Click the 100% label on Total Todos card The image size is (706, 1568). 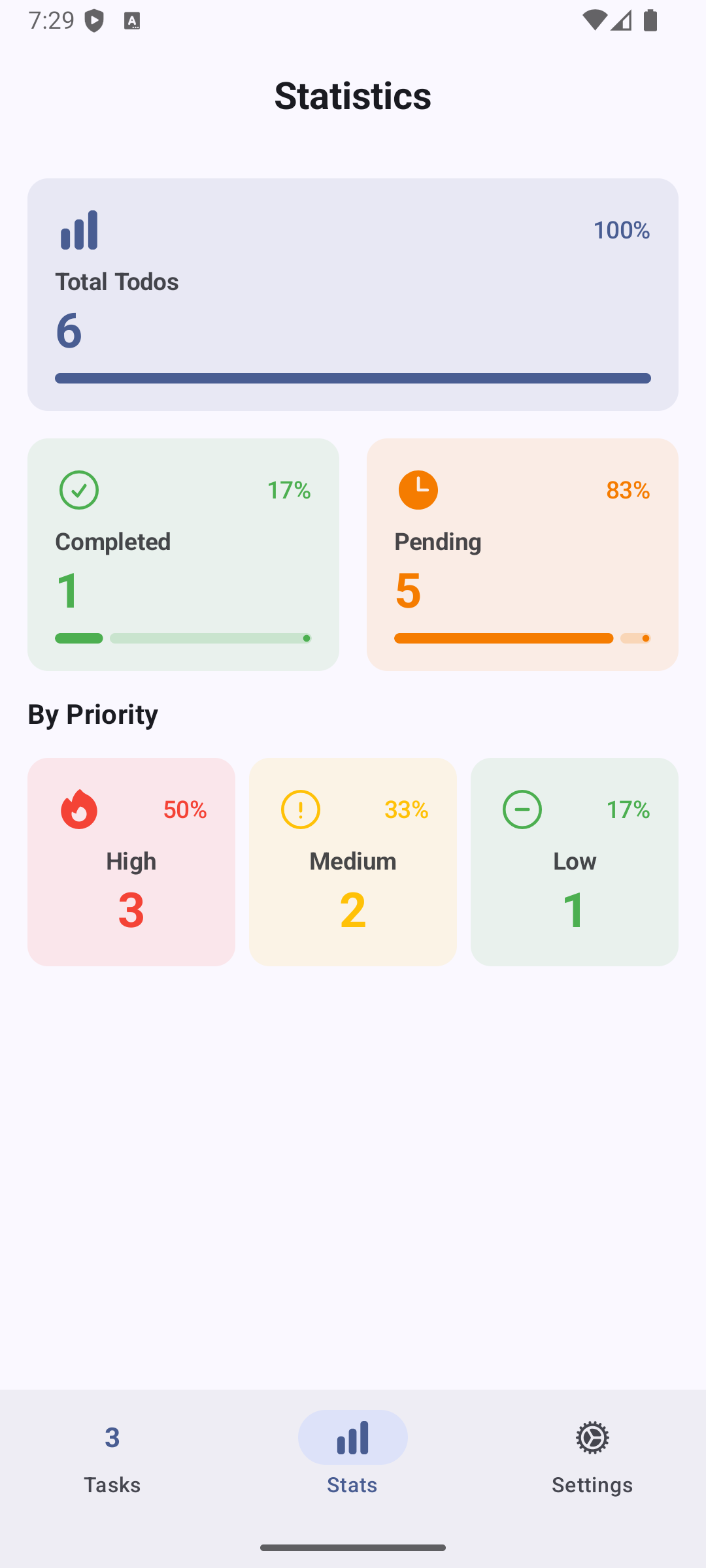point(621,229)
